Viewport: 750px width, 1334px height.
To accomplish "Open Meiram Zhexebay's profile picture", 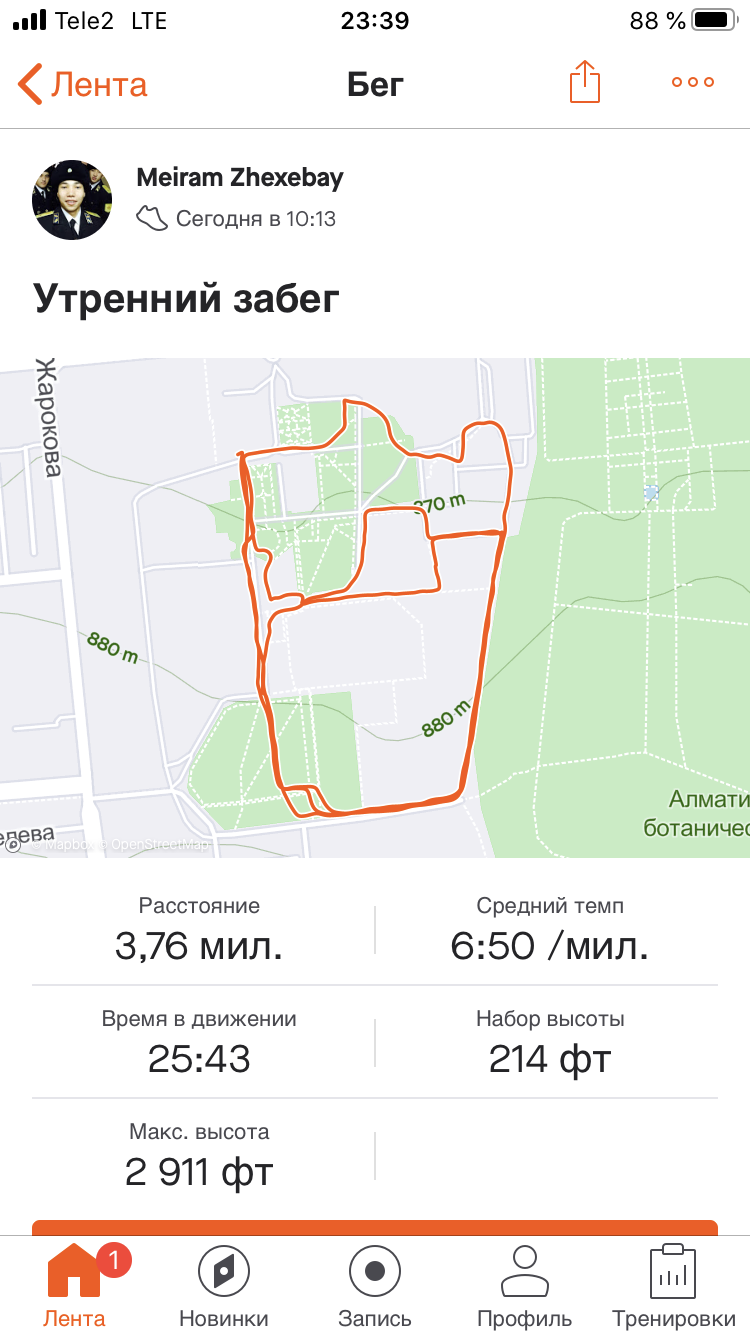I will [x=72, y=199].
